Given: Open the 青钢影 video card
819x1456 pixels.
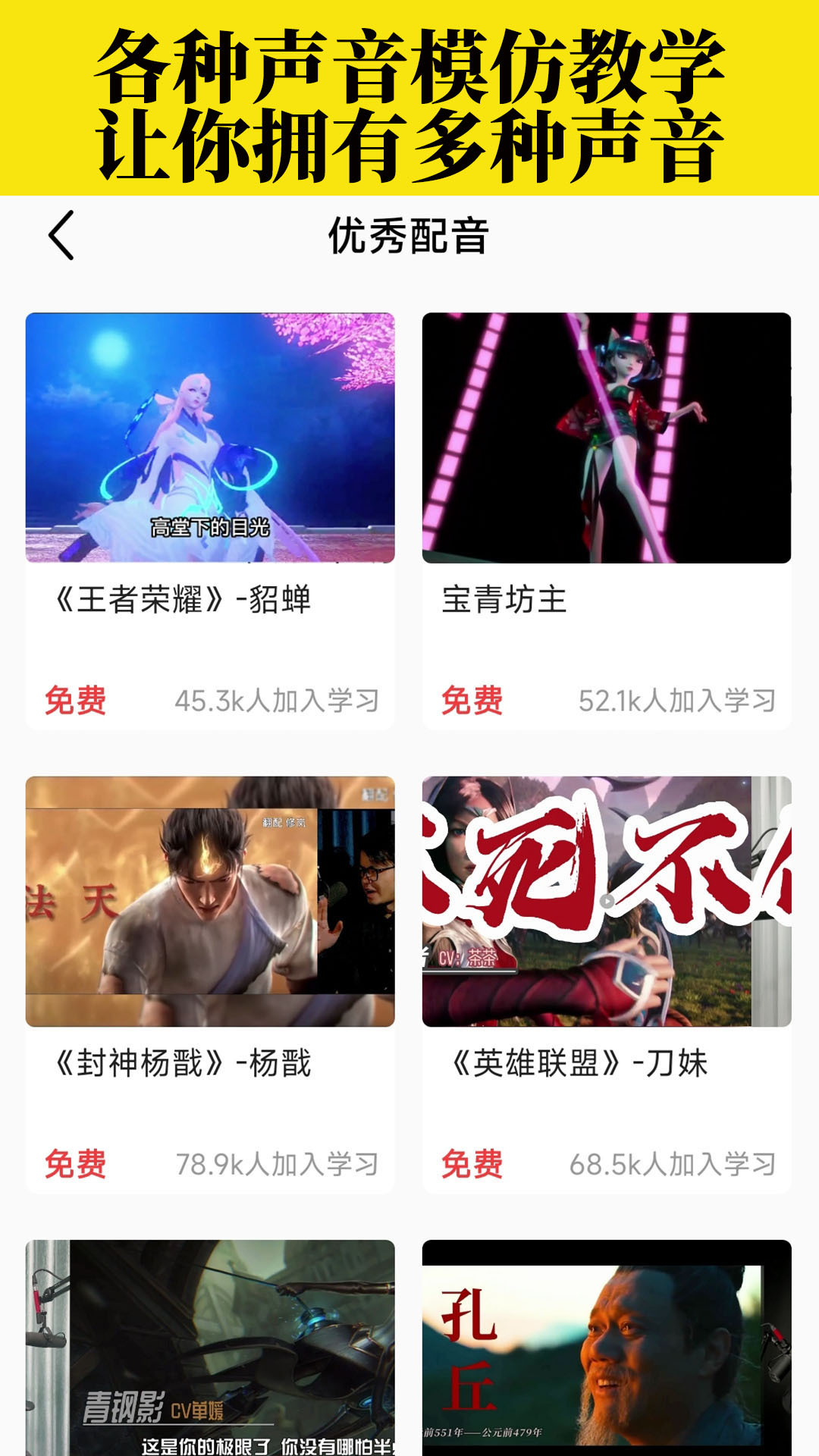Looking at the screenshot, I should click(210, 1348).
